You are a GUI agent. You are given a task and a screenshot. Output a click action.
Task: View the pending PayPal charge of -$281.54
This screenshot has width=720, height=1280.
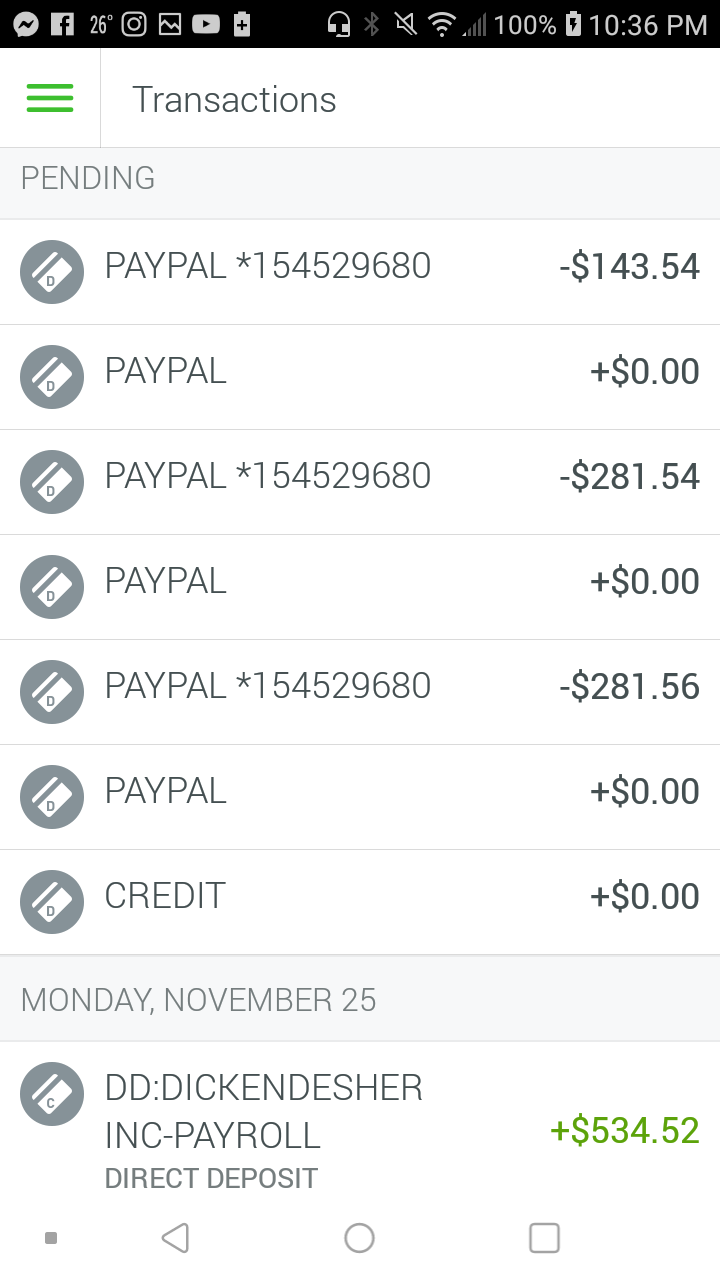click(x=360, y=477)
